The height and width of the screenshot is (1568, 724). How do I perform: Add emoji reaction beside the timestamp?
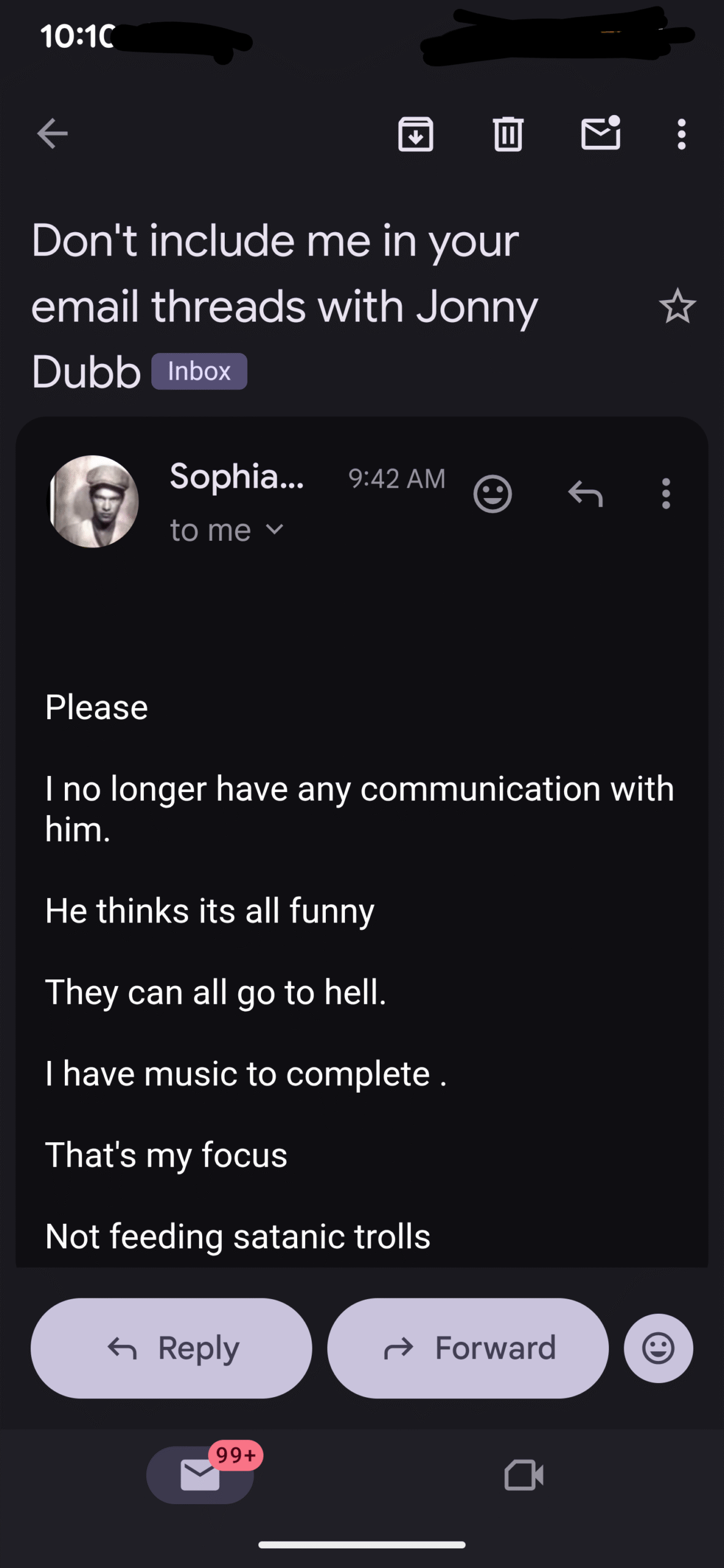(492, 494)
